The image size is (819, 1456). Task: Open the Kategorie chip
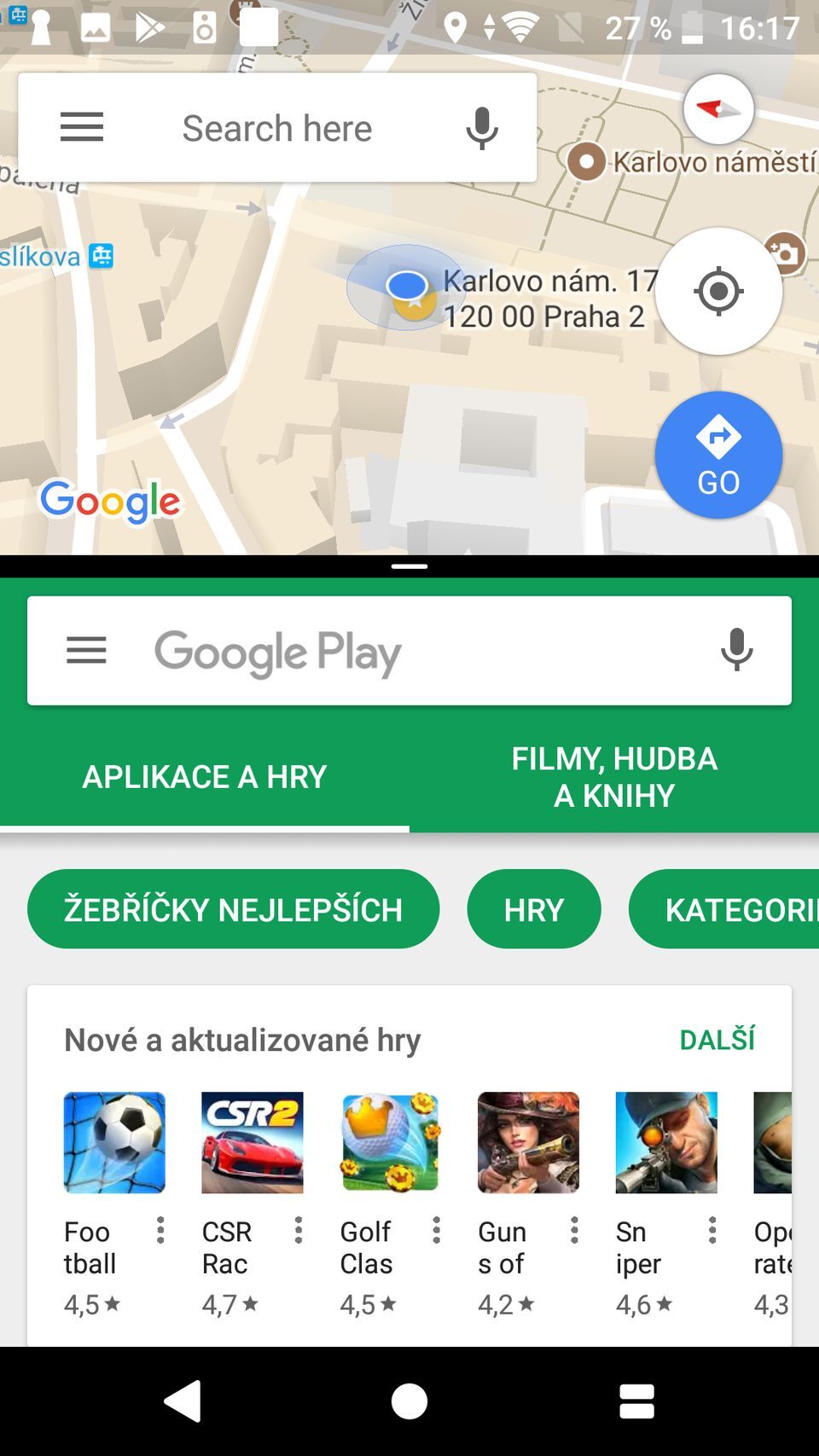734,909
